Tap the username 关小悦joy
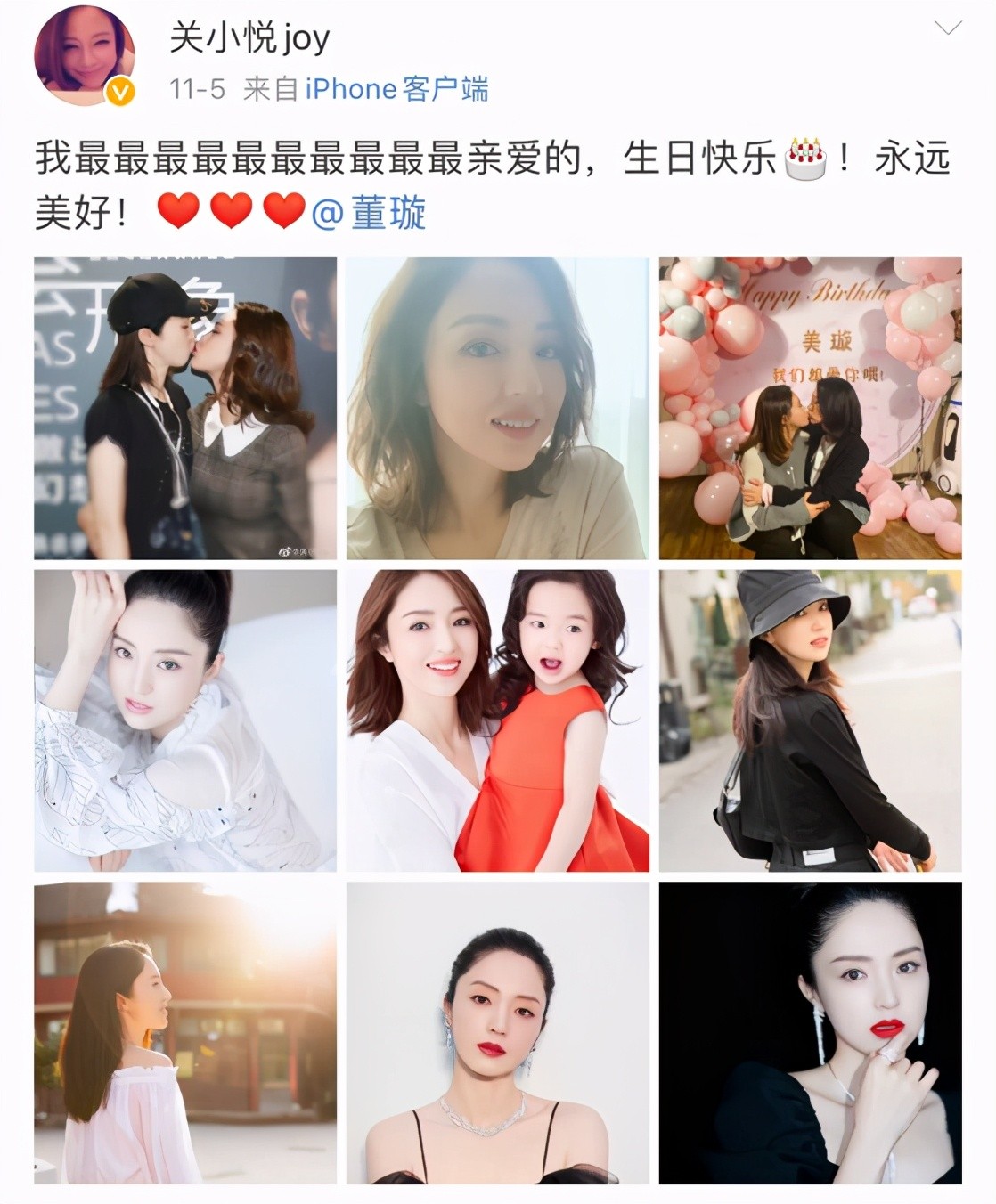The height and width of the screenshot is (1204, 996). (x=249, y=37)
